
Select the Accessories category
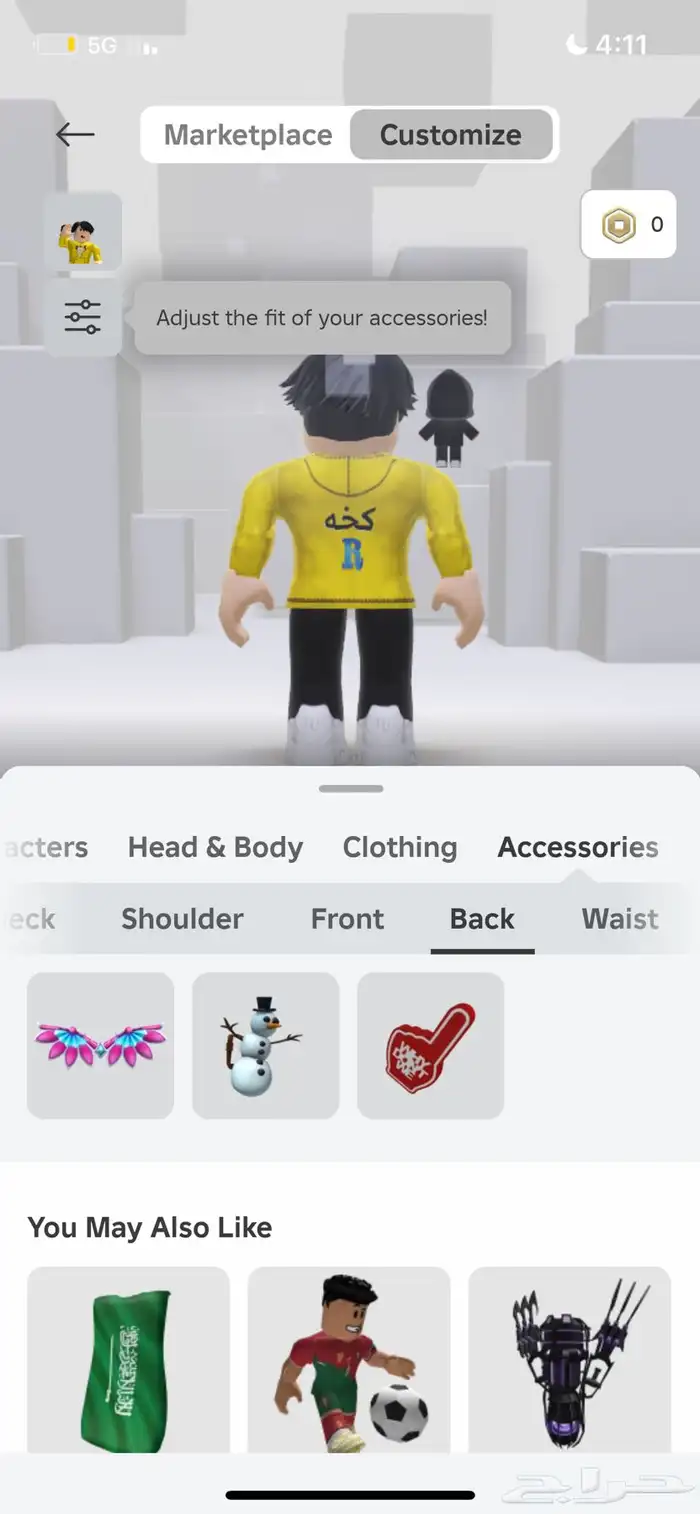tap(577, 848)
